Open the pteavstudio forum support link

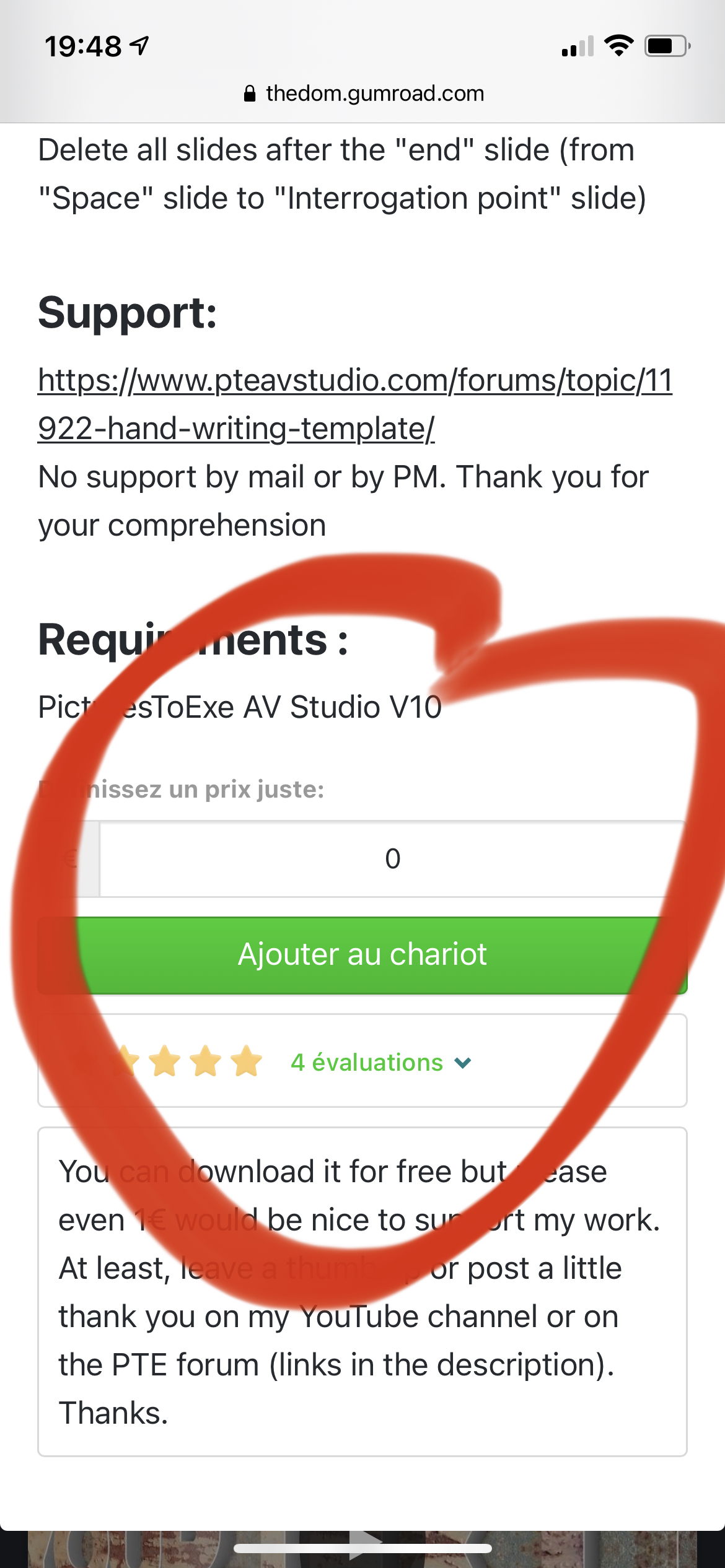(355, 404)
